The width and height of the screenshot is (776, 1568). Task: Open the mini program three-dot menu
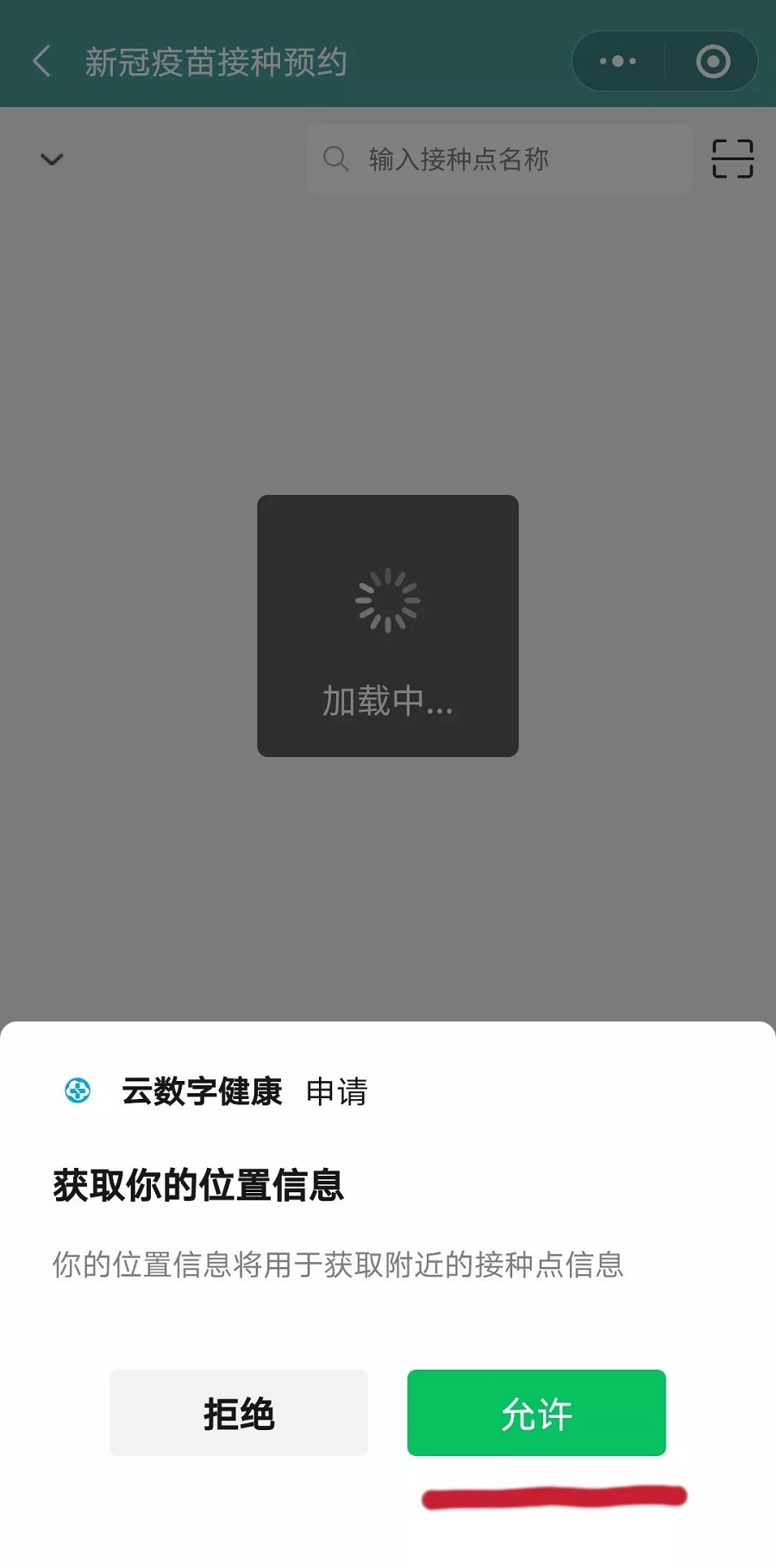617,61
